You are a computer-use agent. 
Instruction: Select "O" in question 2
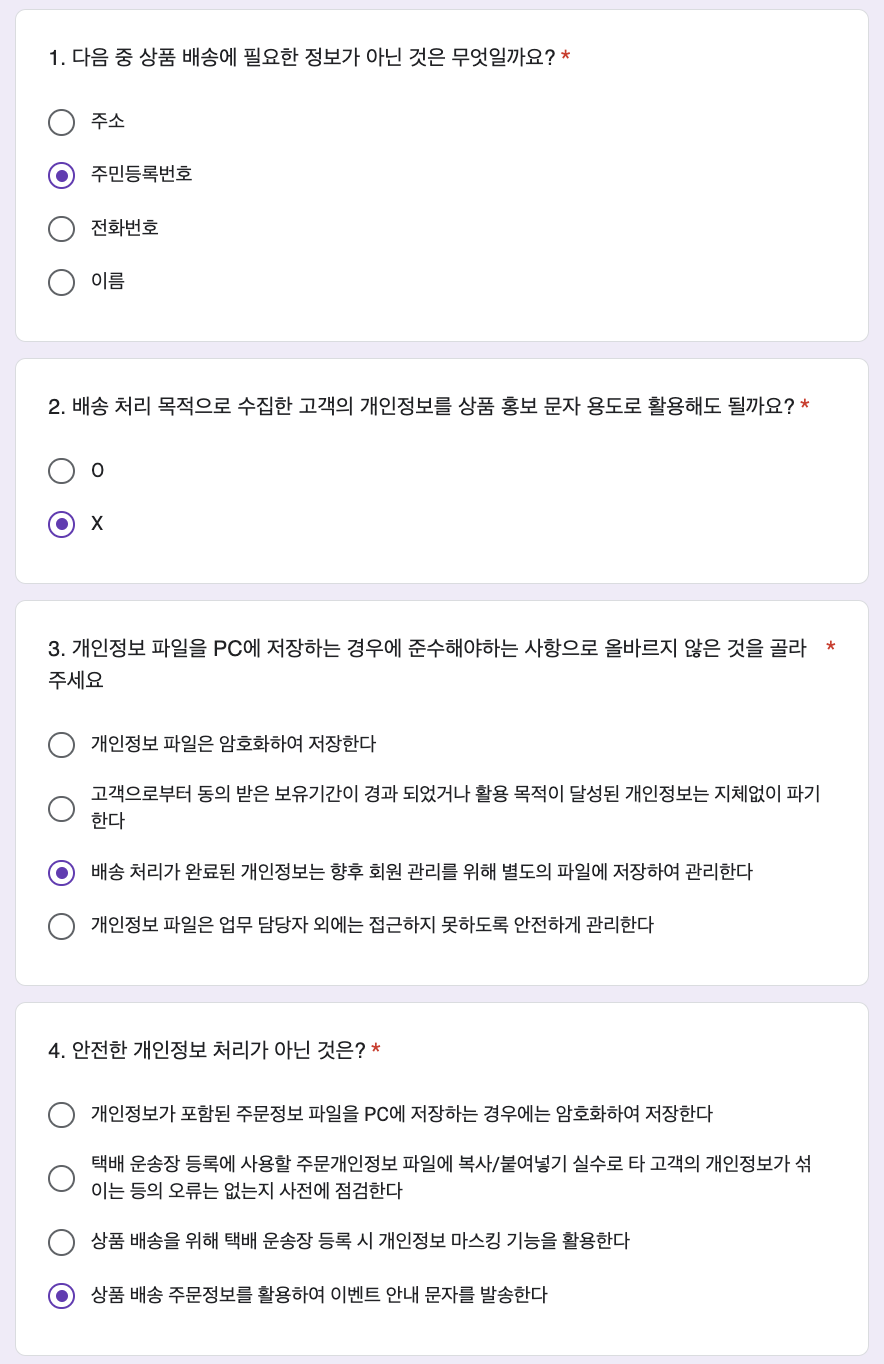tap(61, 471)
